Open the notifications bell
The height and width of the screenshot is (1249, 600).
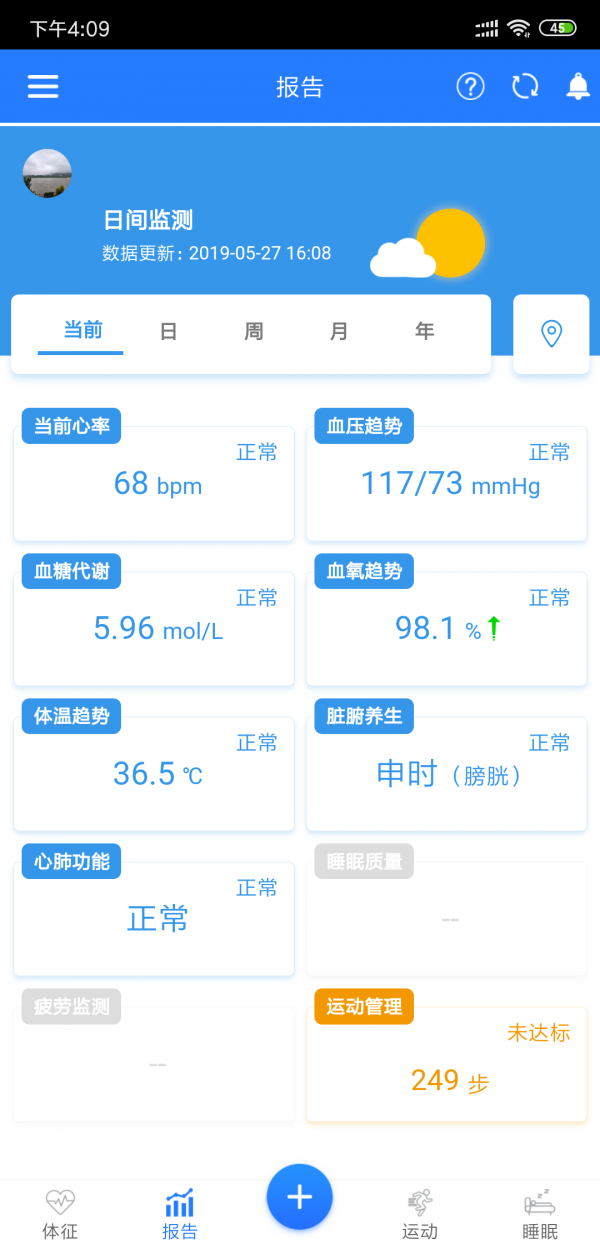click(578, 87)
